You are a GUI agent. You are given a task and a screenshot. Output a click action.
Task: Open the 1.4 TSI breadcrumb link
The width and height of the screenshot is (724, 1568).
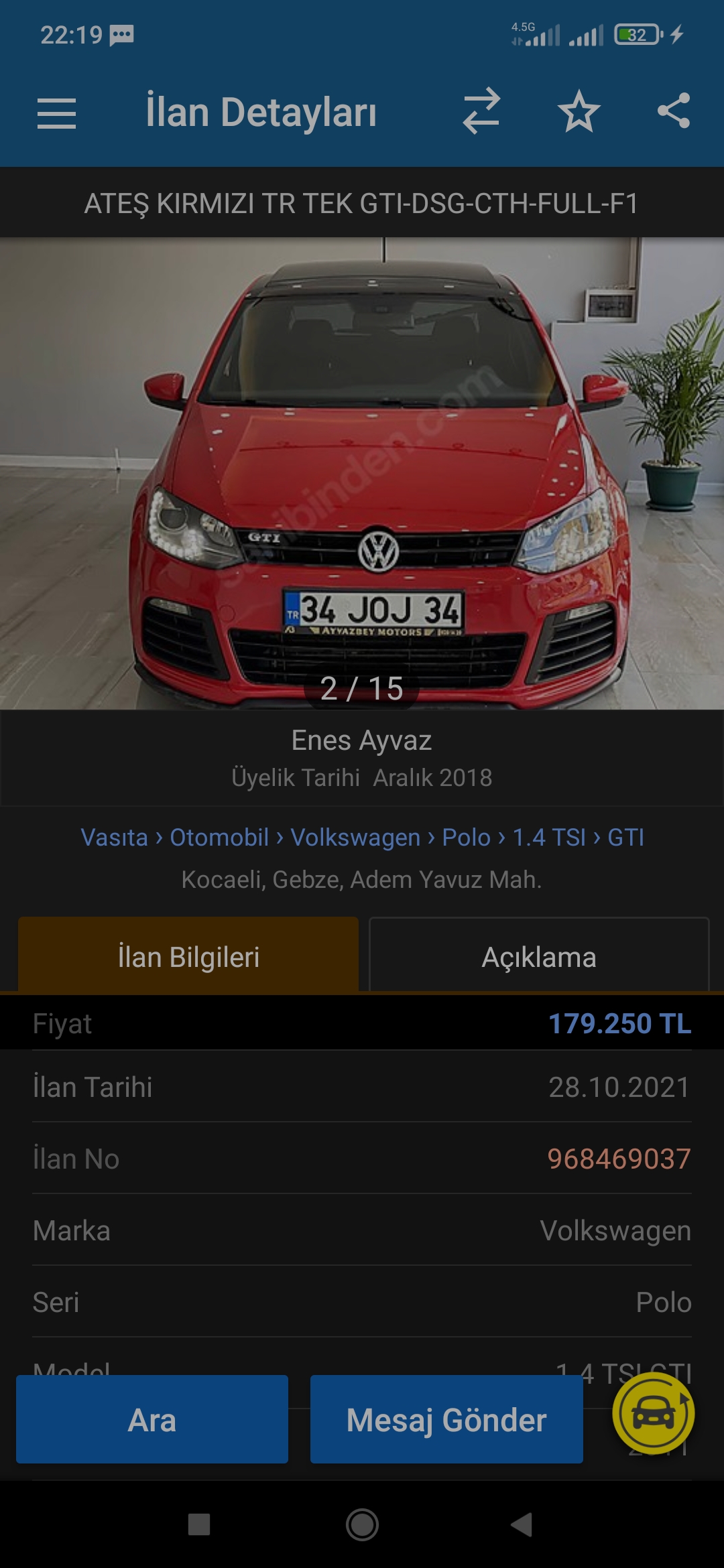click(549, 837)
